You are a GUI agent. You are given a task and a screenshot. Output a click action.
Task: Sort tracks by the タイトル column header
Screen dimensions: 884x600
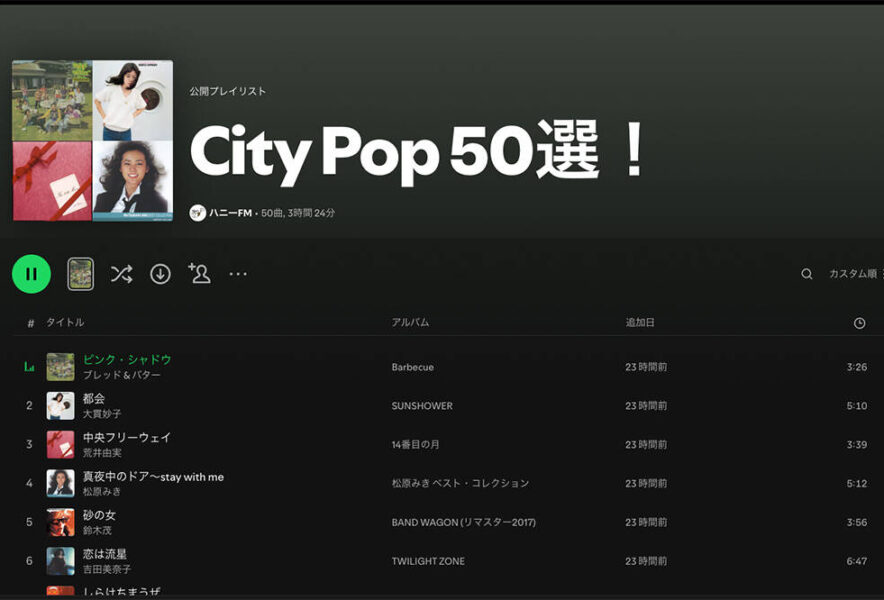pyautogui.click(x=65, y=322)
